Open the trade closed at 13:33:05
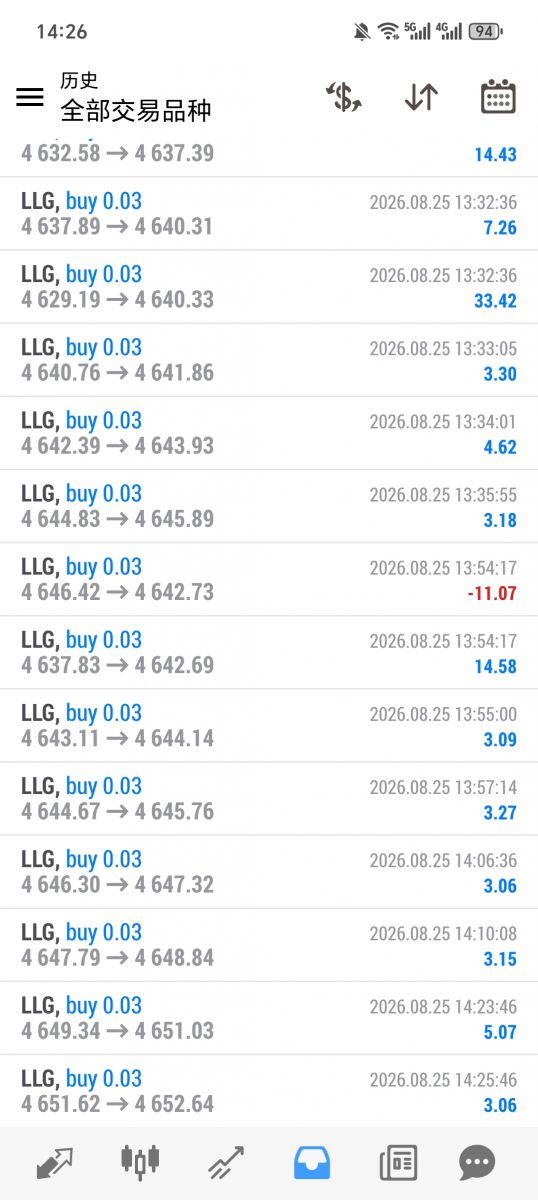The image size is (538, 1200). click(x=269, y=360)
